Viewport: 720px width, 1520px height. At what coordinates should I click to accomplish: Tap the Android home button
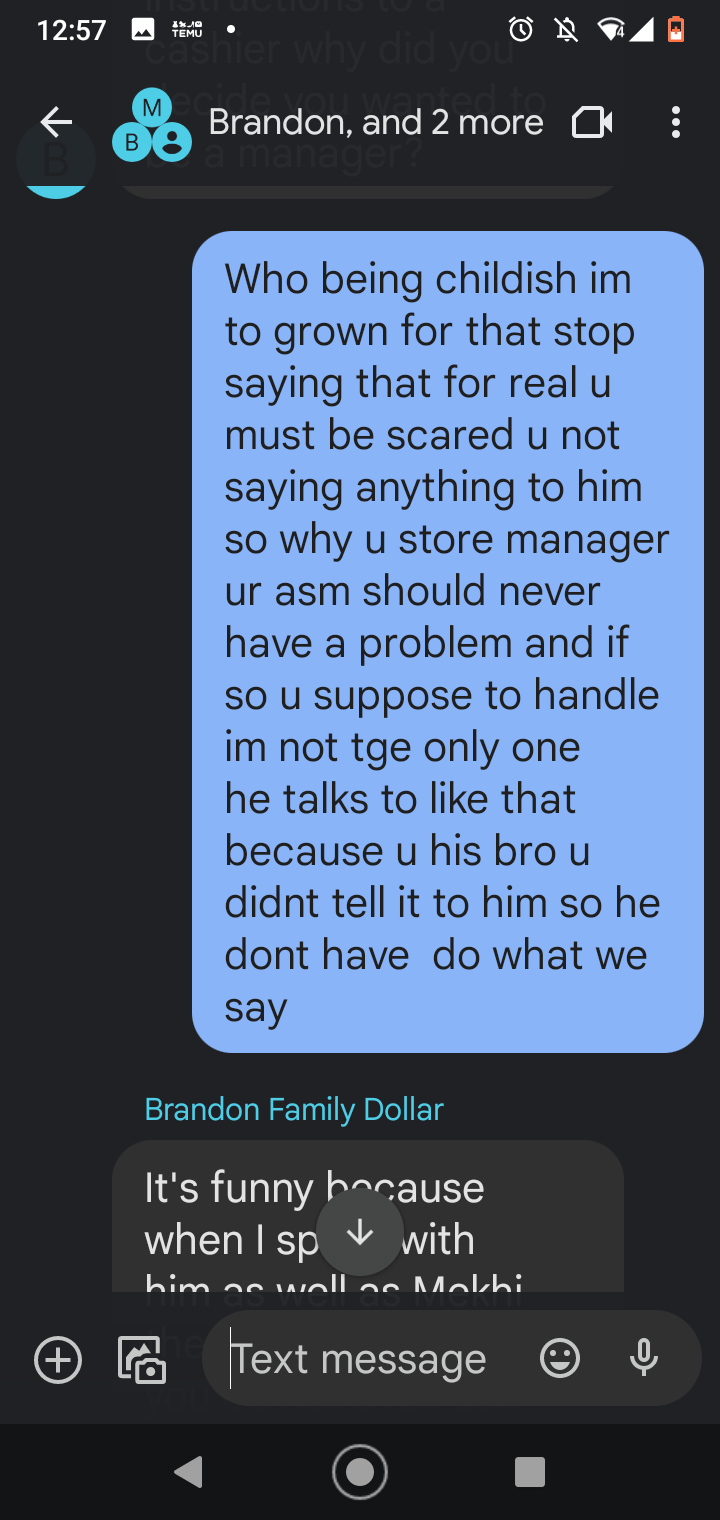coord(360,1471)
